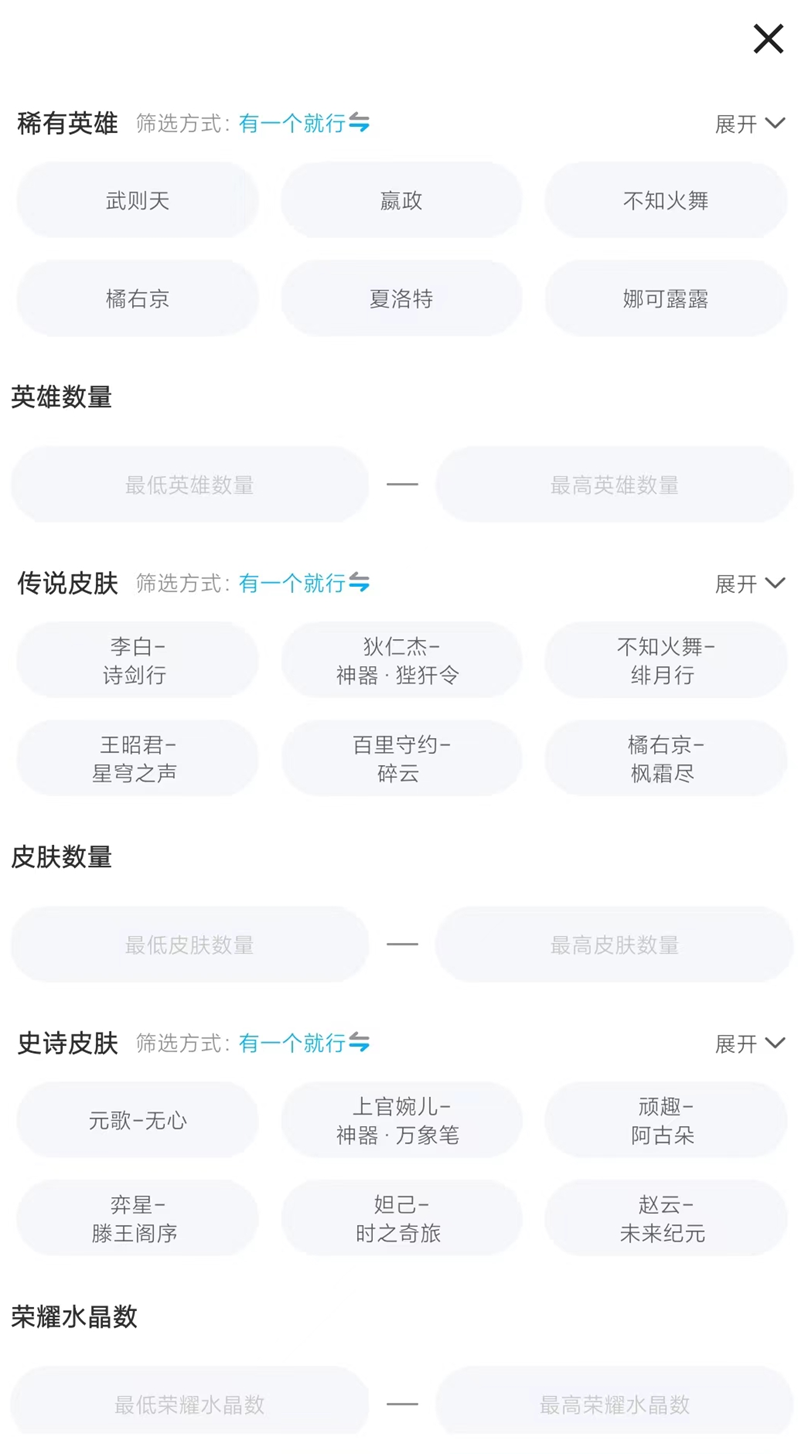The image size is (798, 1454).
Task: Expand the 稀有英雄 section via 展开
Action: tap(750, 123)
